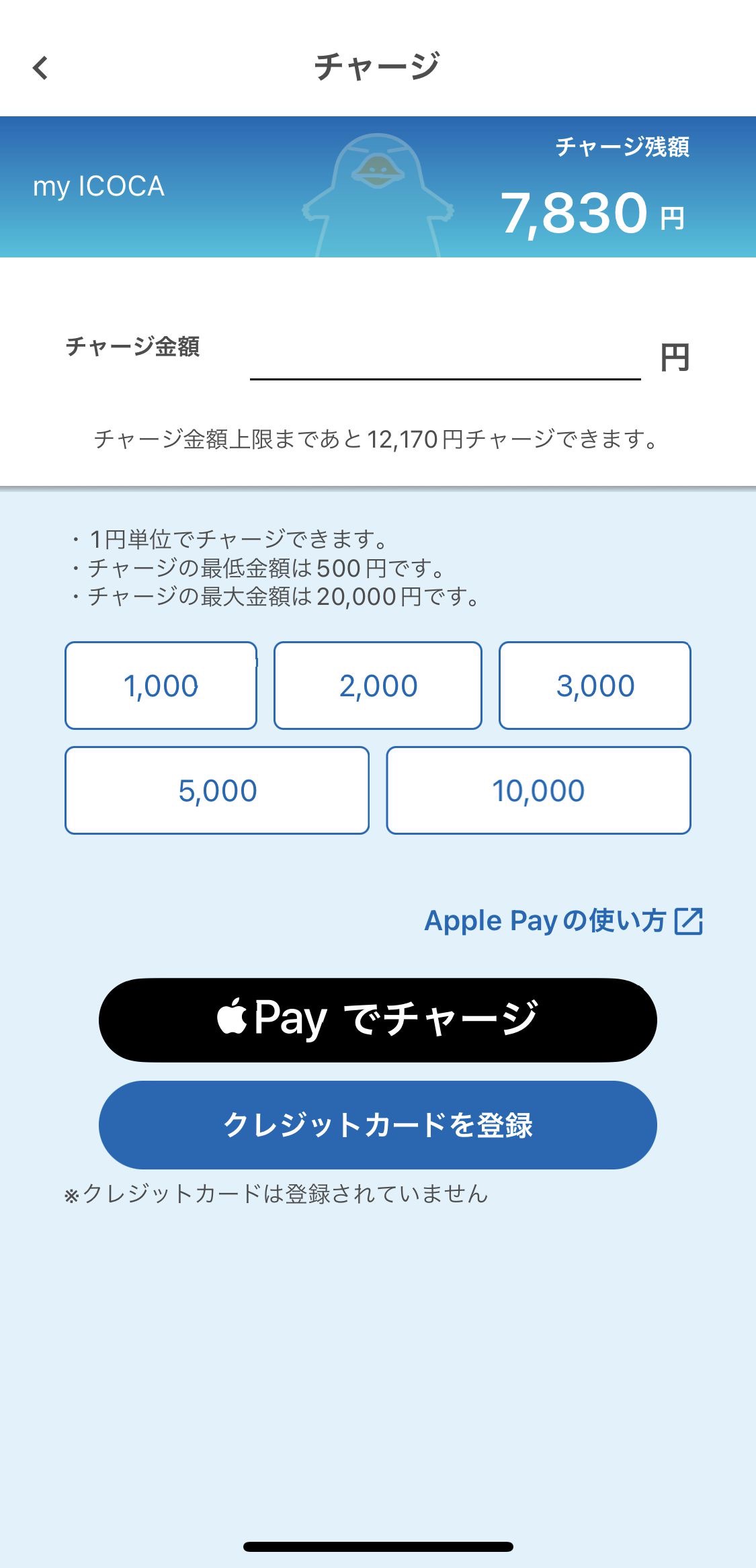Charge using the Apple Pay button
Screen dimensions: 756x1568
pos(378,1020)
